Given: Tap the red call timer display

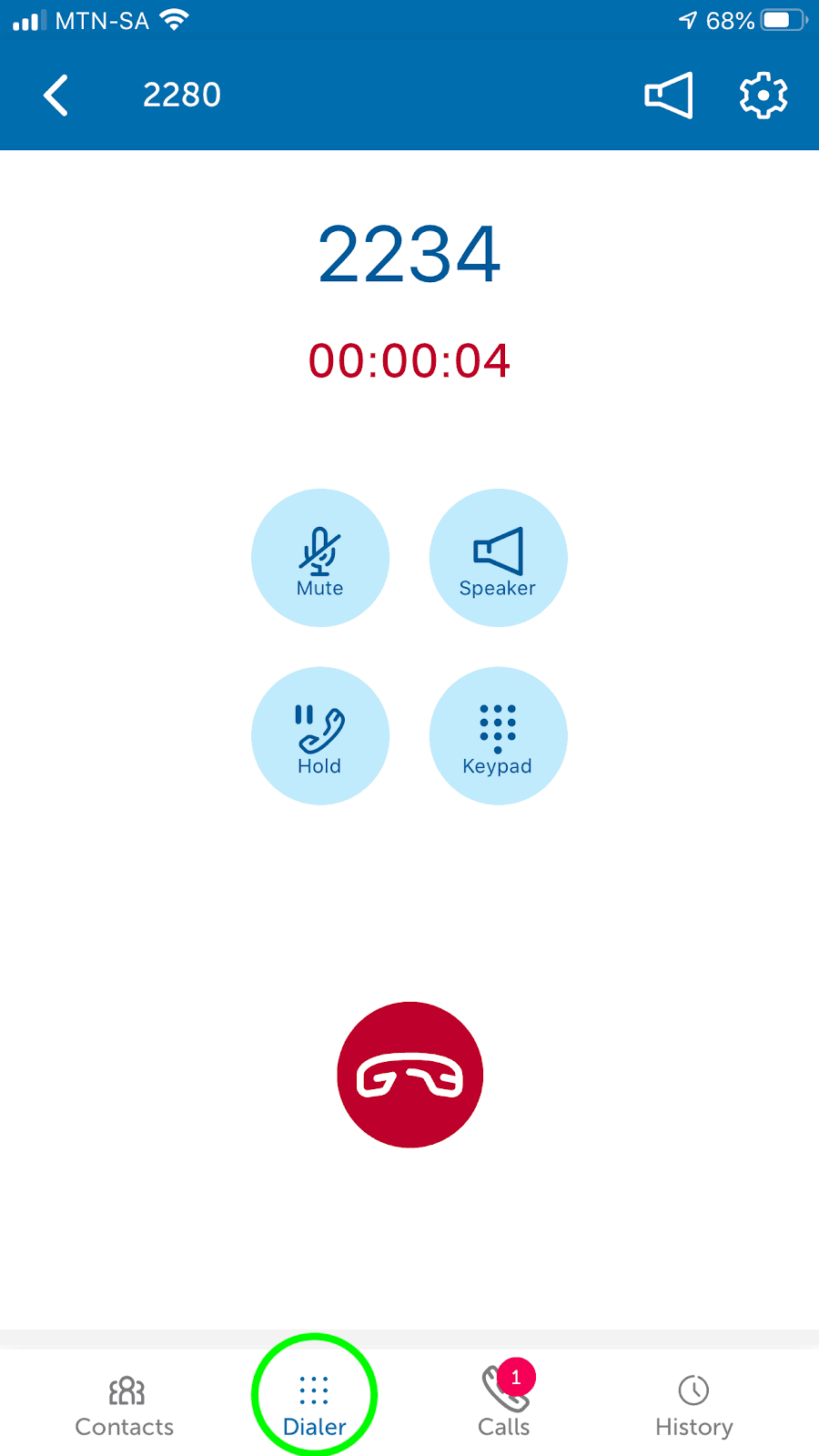Looking at the screenshot, I should pos(409,360).
